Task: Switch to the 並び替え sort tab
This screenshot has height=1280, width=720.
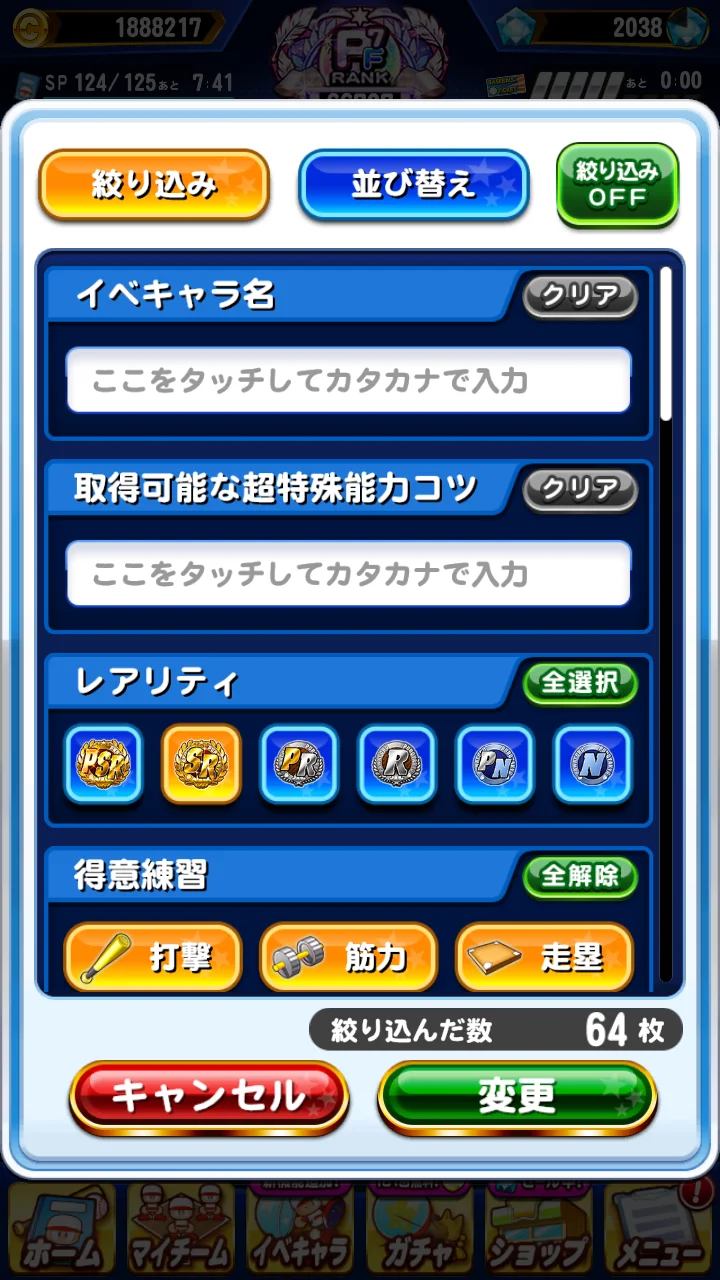Action: tap(413, 185)
